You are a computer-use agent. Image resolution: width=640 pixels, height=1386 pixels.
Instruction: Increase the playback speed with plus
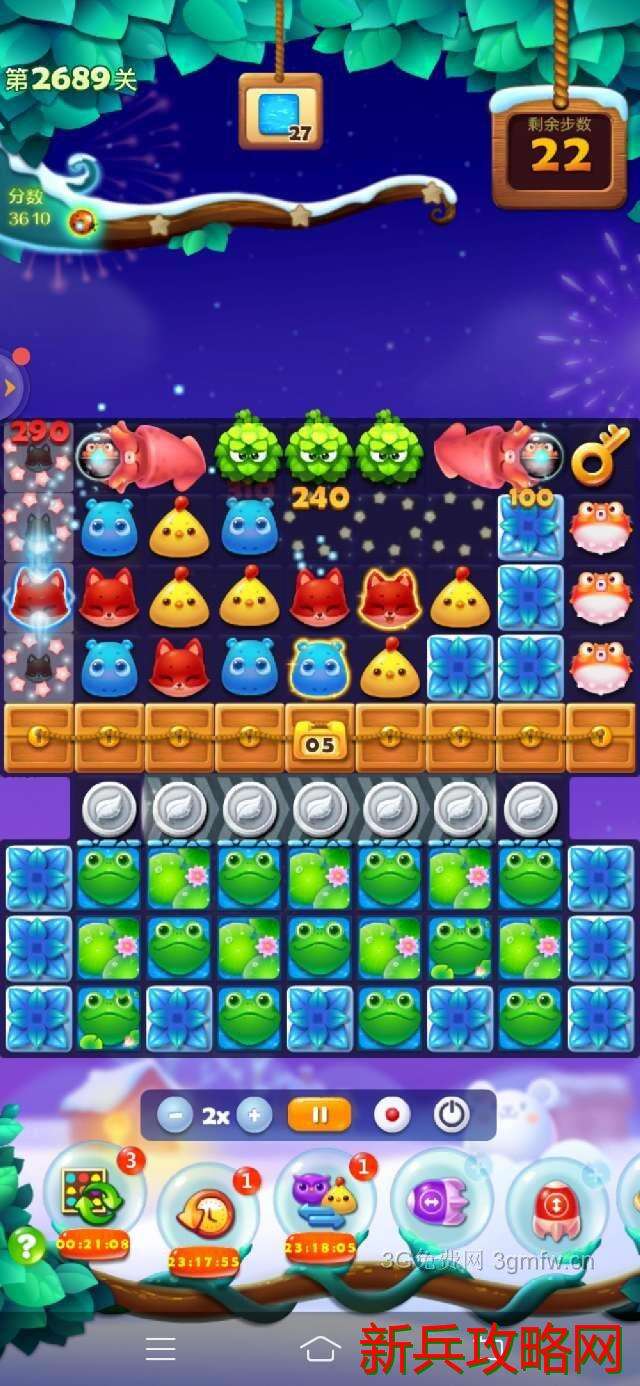254,1116
